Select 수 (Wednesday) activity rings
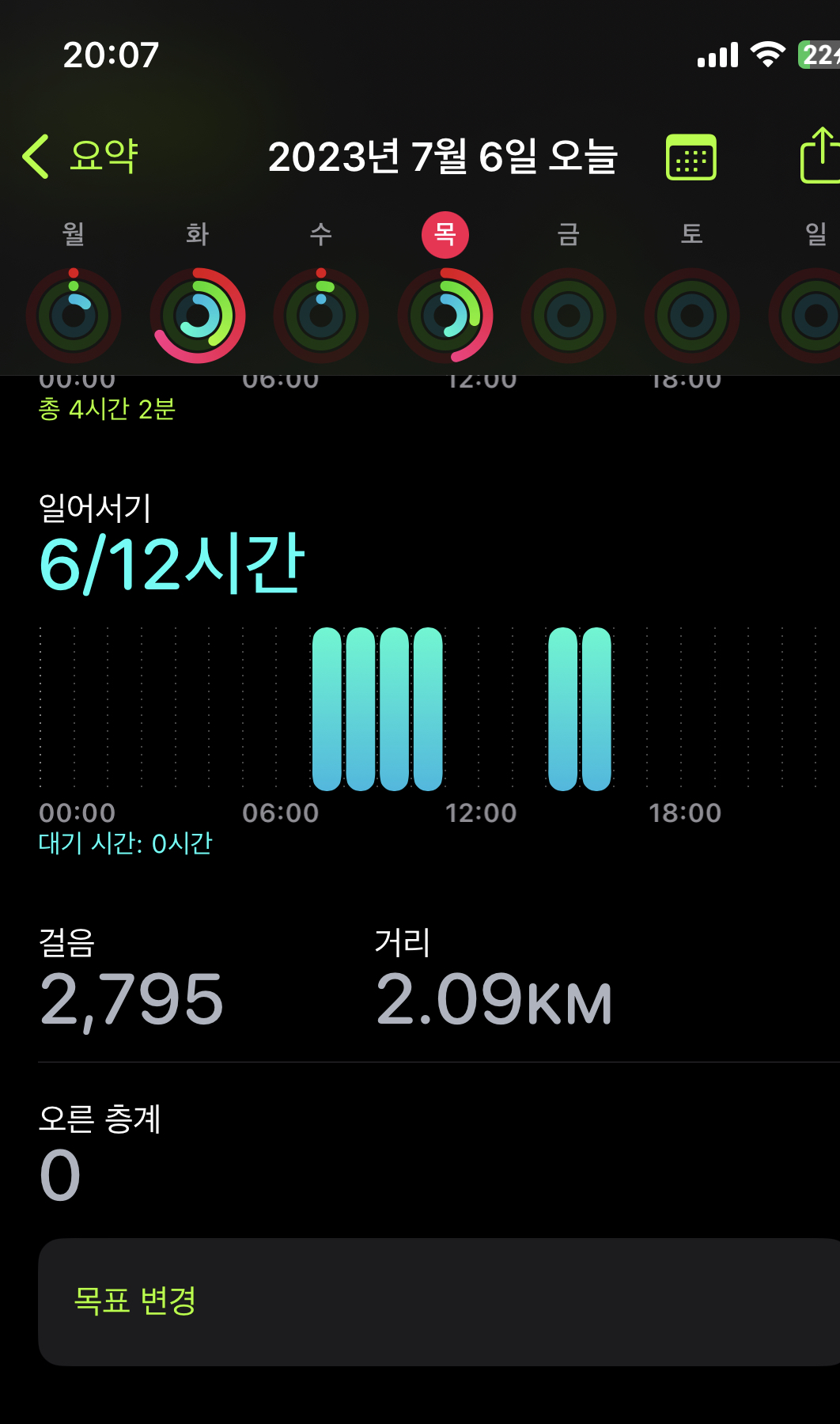Image resolution: width=840 pixels, height=1424 pixels. coord(321,316)
